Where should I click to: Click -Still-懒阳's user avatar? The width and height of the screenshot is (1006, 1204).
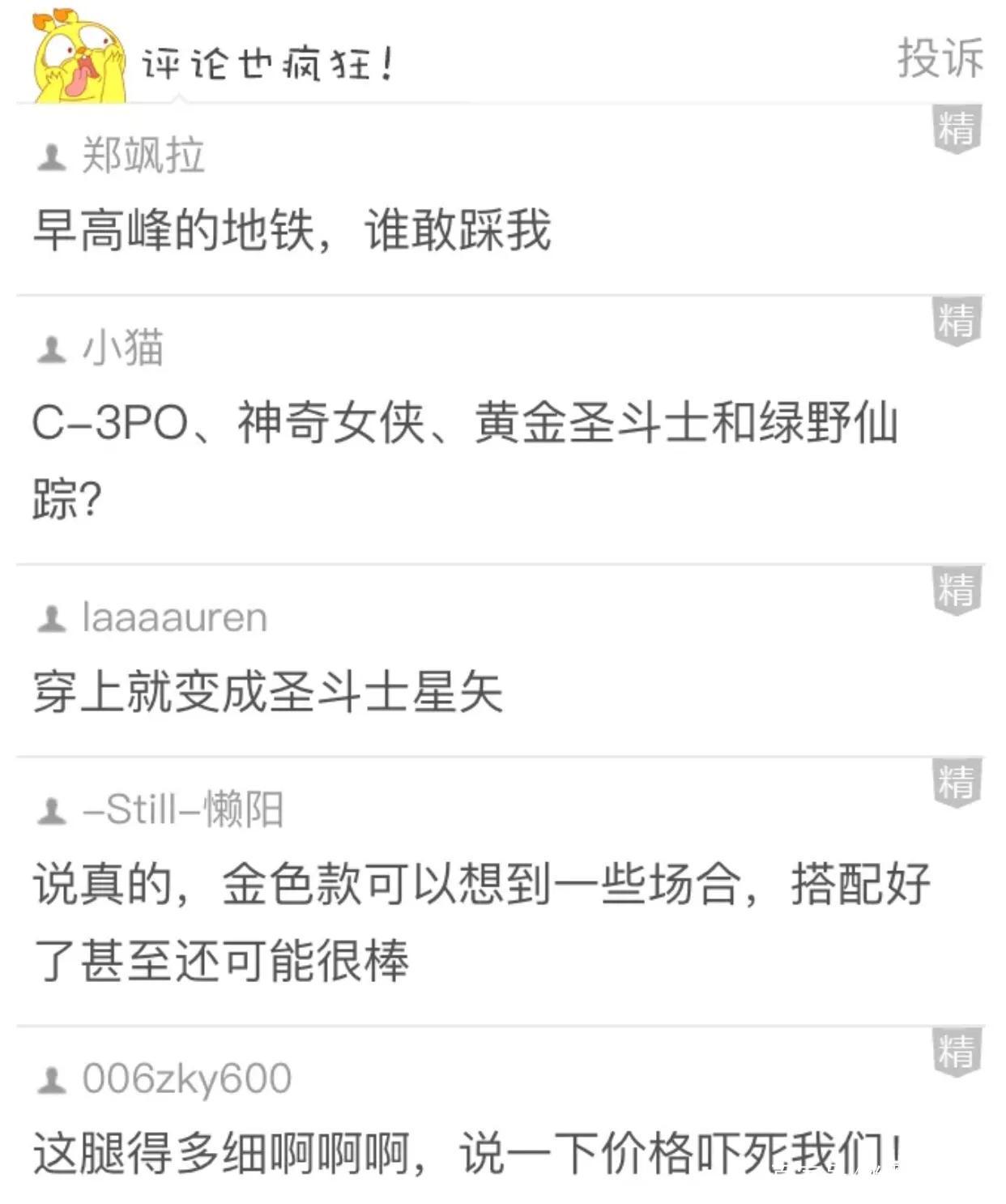click(x=51, y=809)
